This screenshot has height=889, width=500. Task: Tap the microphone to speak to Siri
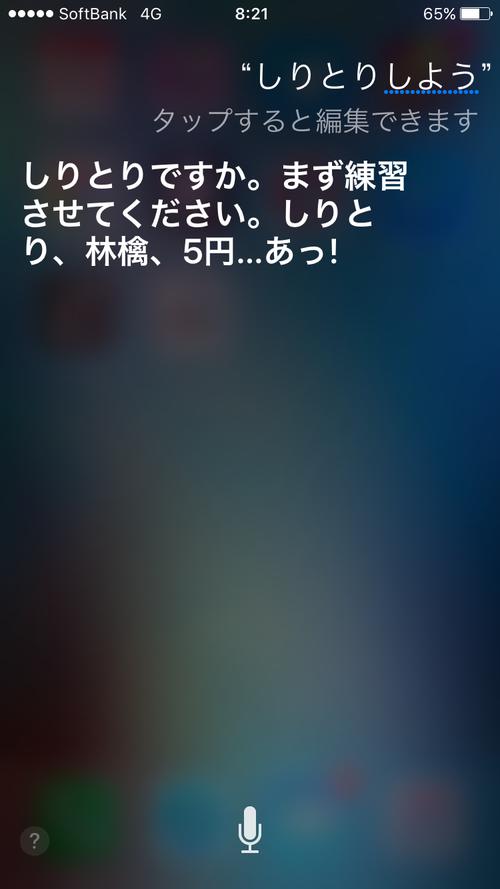pos(249,829)
